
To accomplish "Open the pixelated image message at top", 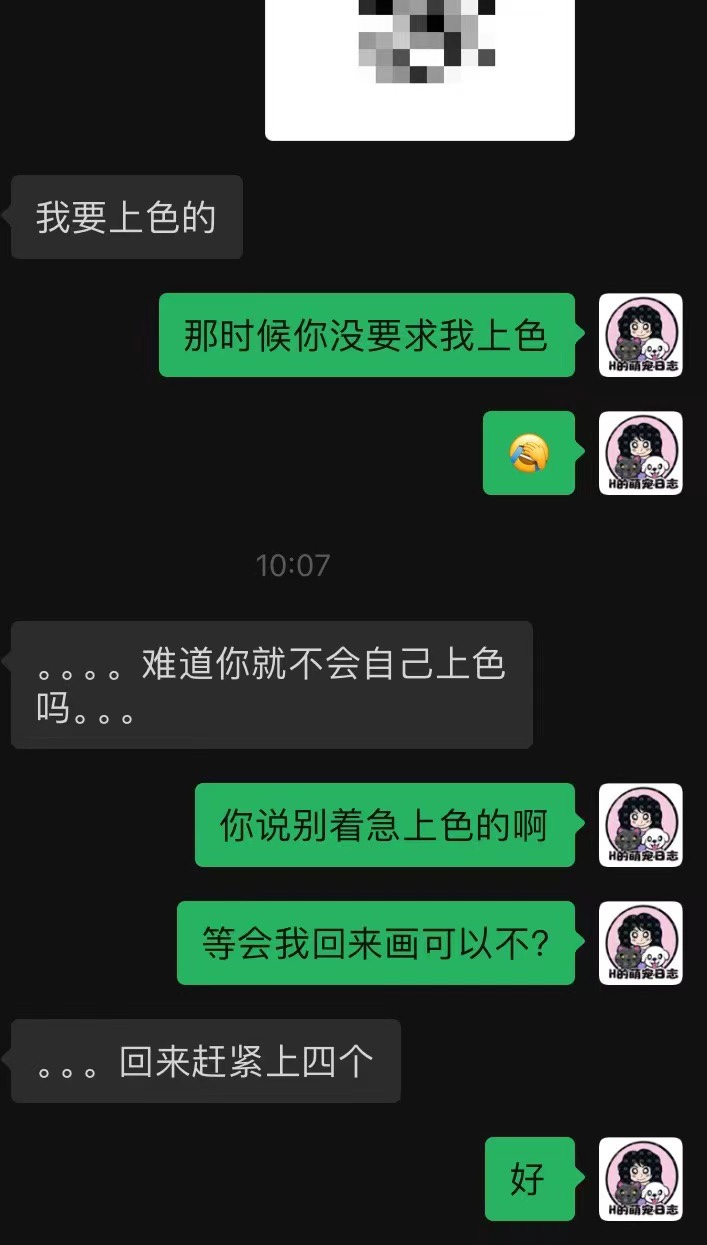I will click(x=419, y=69).
